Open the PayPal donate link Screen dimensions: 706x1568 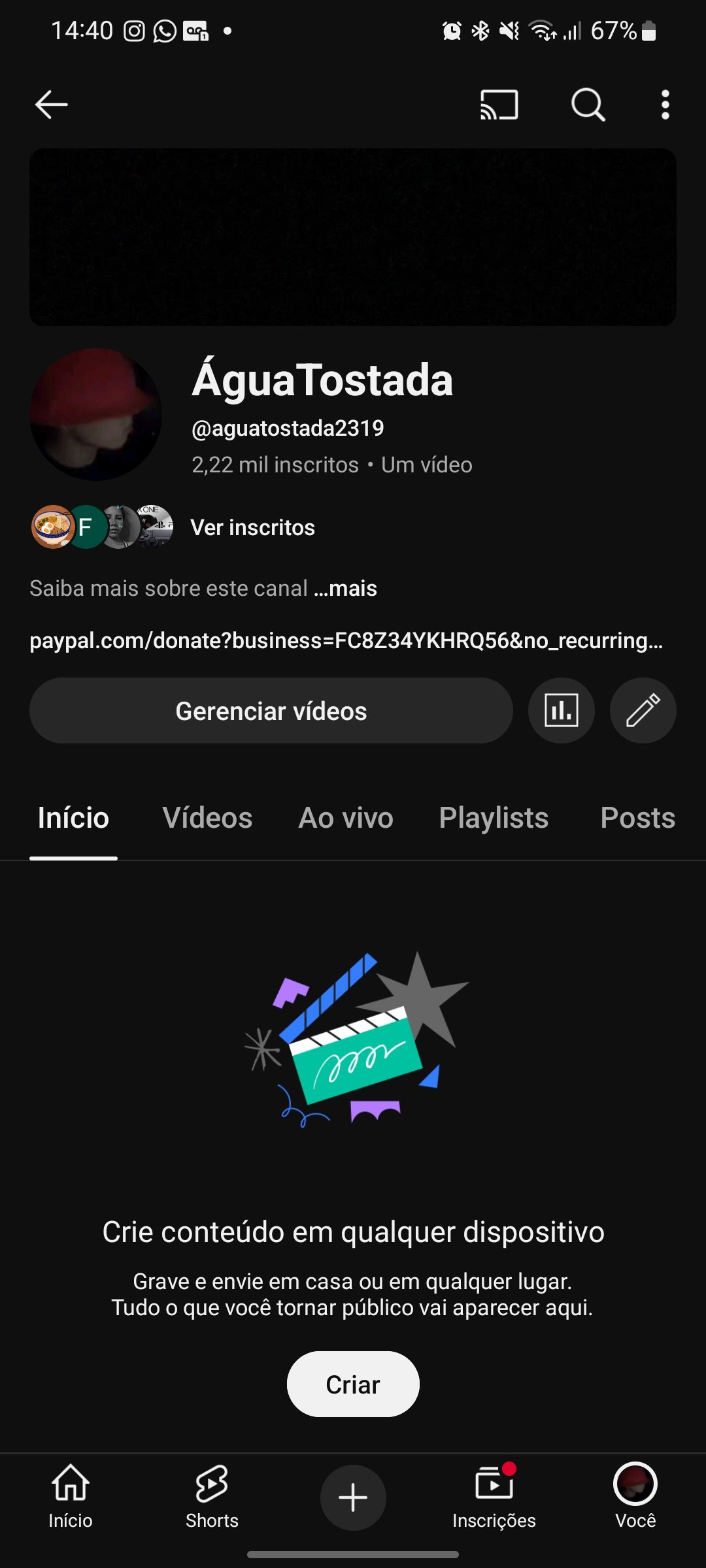(346, 640)
